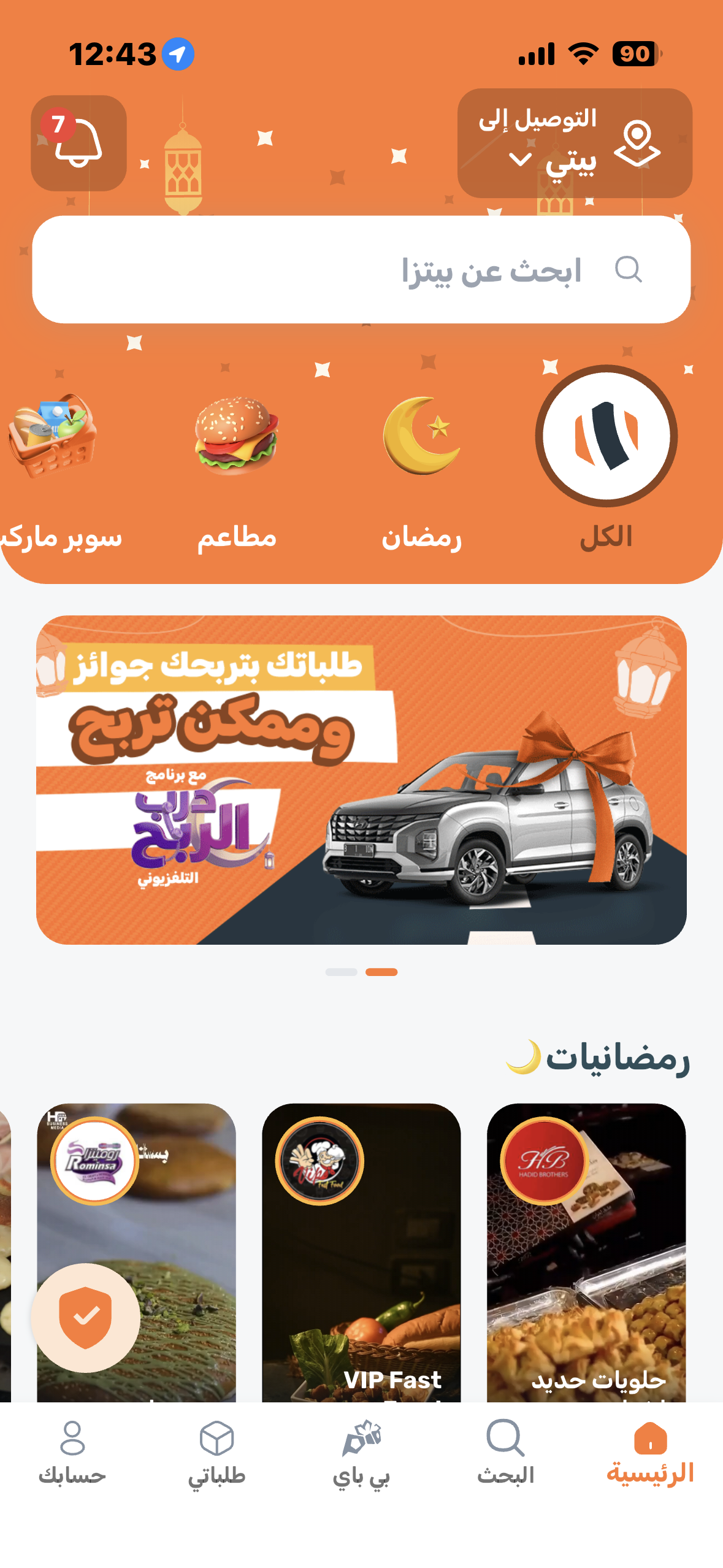Open the VIP Fast Food card
The height and width of the screenshot is (1568, 723).
361,1251
